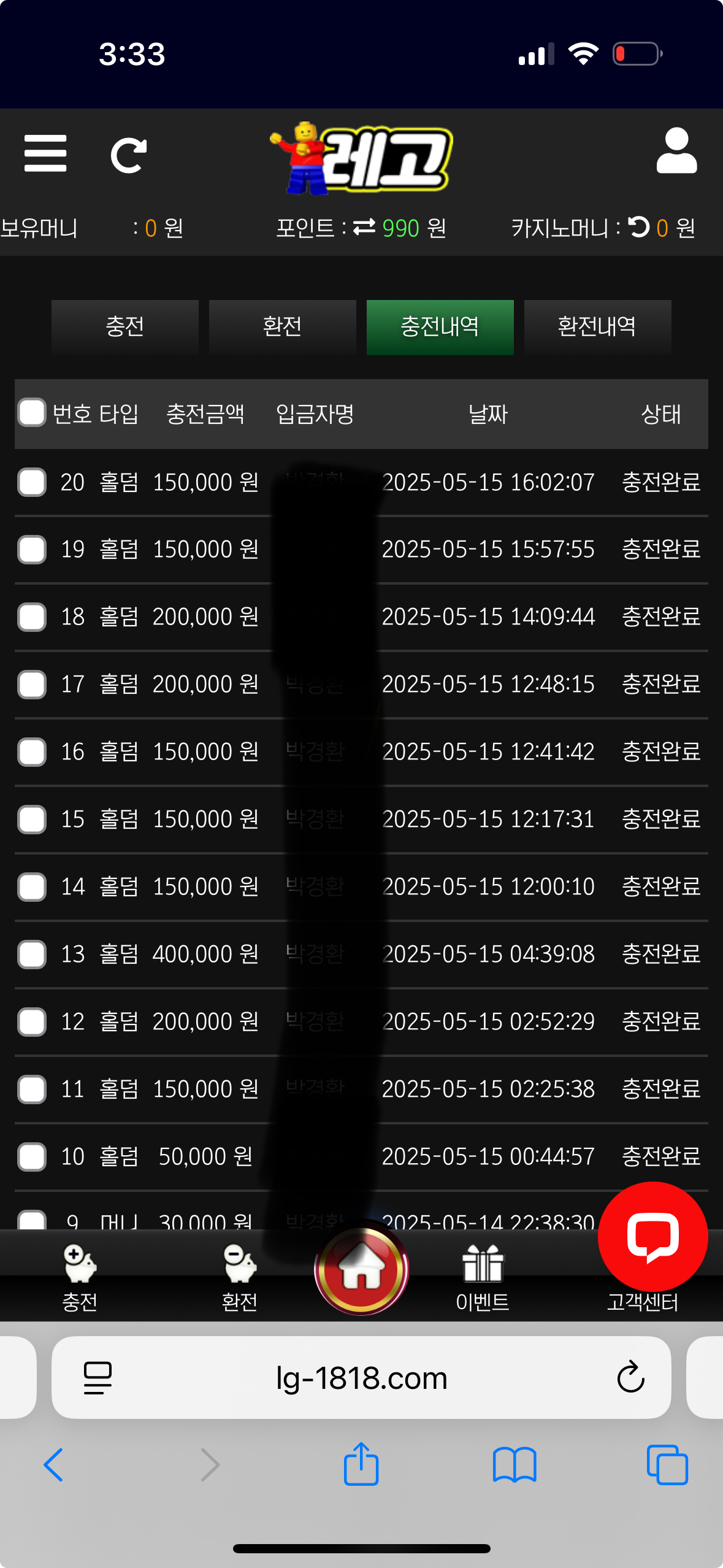The image size is (723, 1568).
Task: Select the checkbox for row number 17
Action: pos(32,685)
